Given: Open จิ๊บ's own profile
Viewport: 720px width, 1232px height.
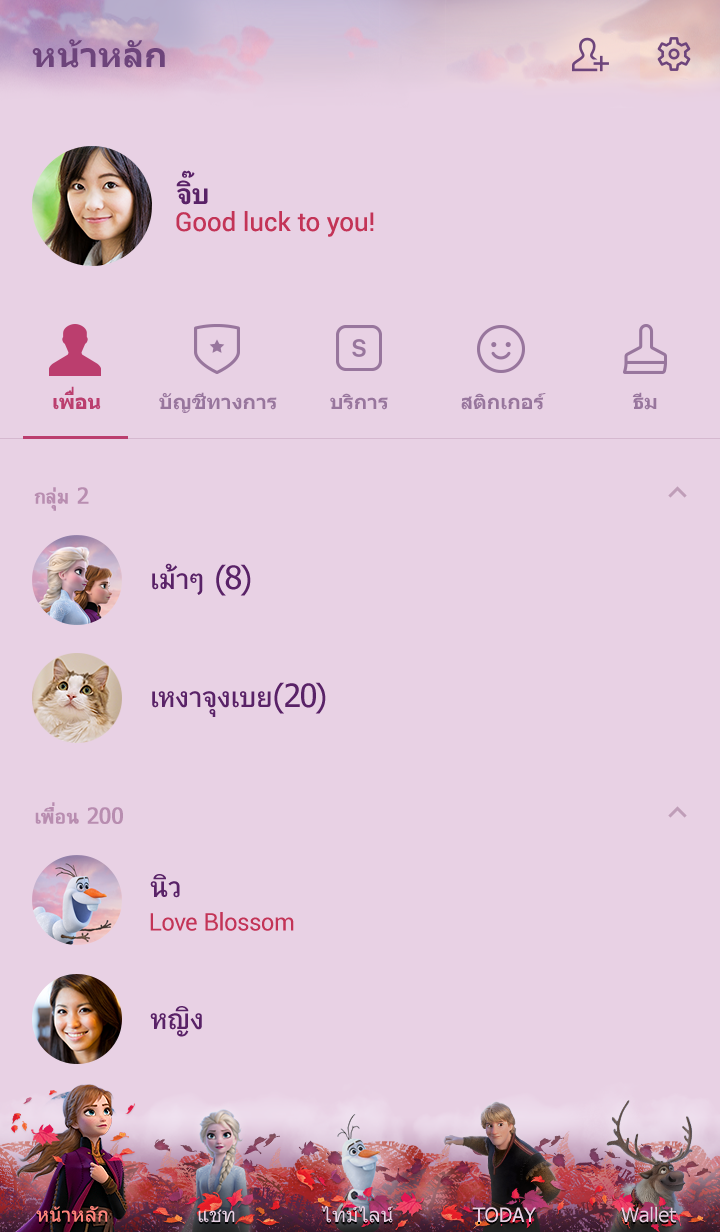Looking at the screenshot, I should [x=92, y=206].
